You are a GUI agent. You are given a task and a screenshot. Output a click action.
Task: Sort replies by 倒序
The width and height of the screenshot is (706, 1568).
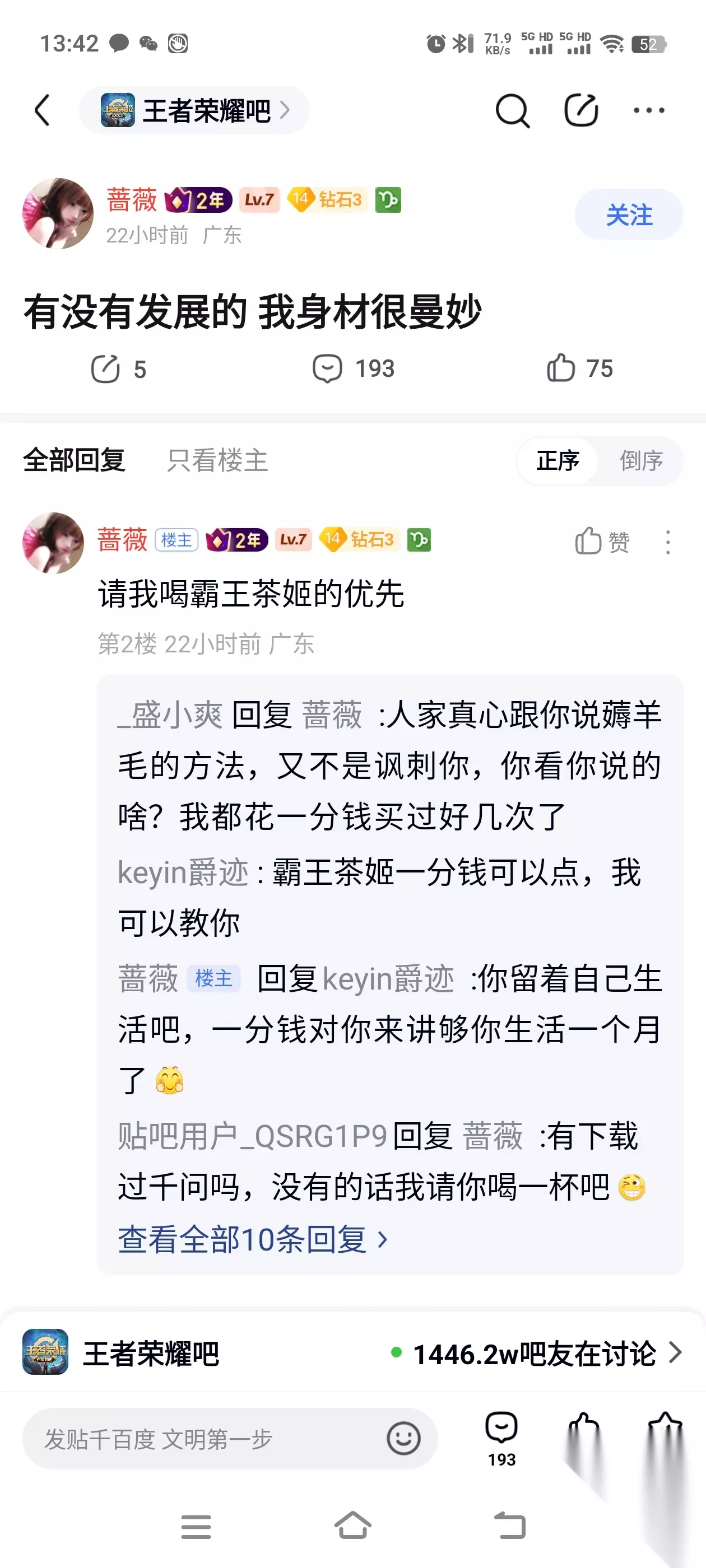pos(641,461)
